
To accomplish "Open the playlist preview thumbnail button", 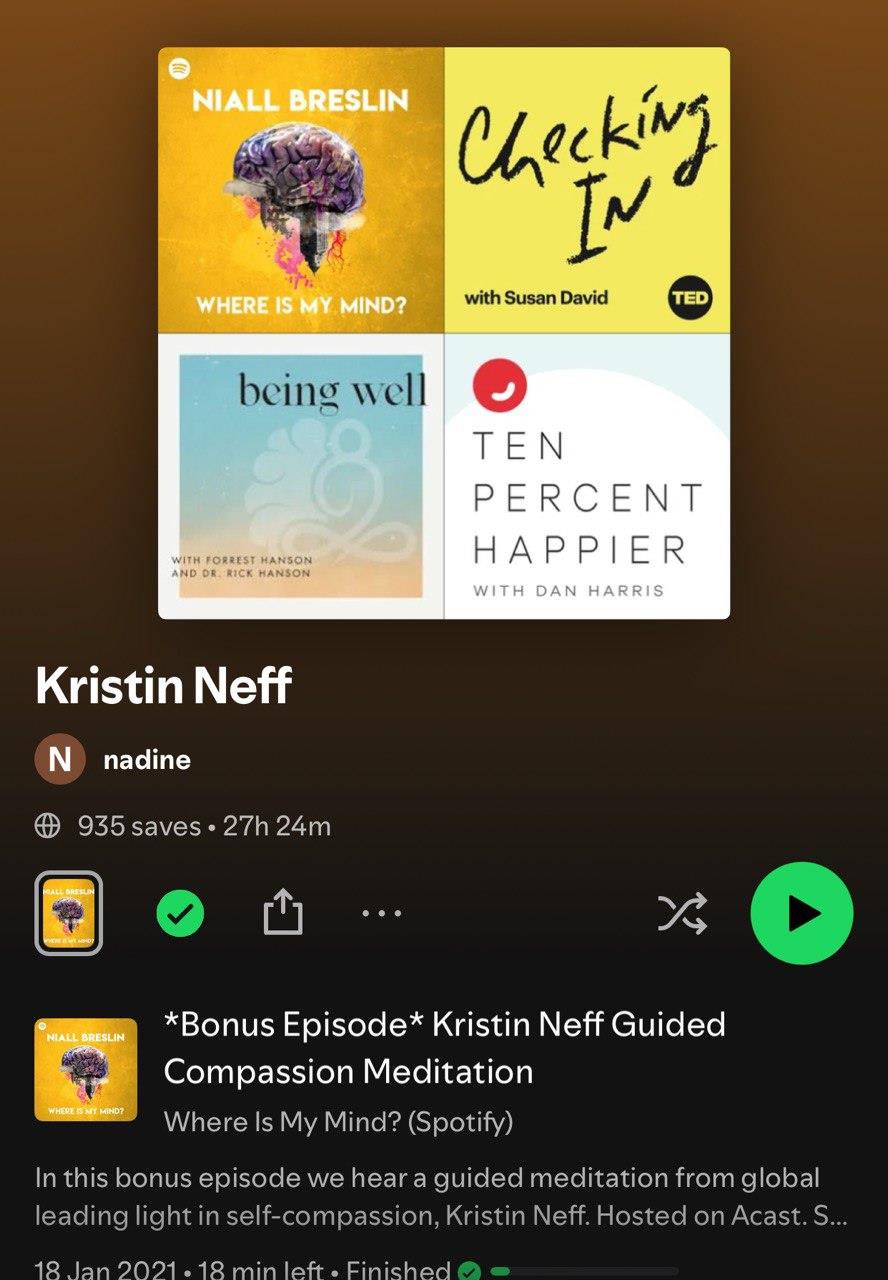I will pos(68,913).
